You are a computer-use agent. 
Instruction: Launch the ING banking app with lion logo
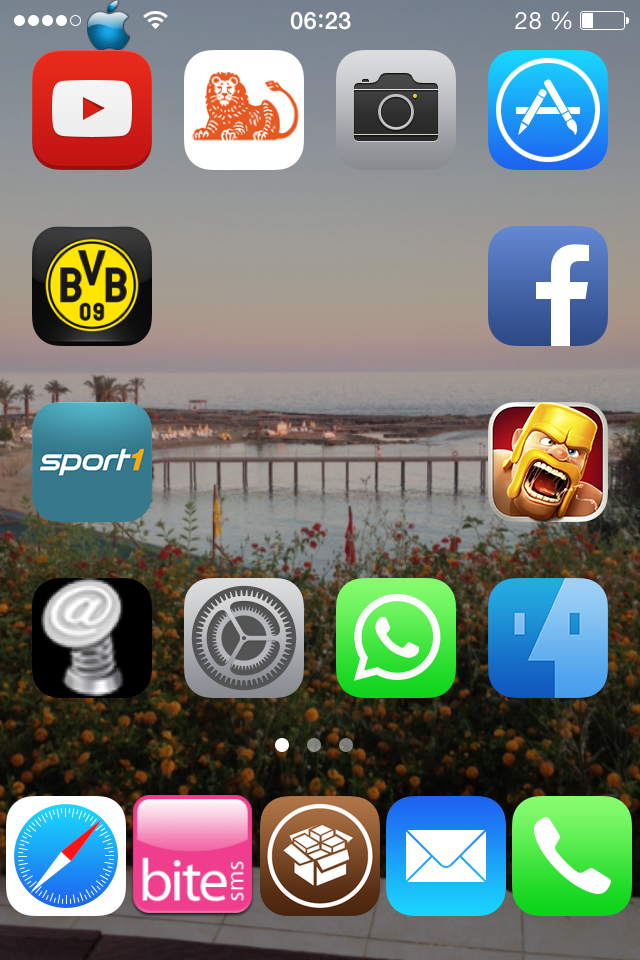pos(244,110)
